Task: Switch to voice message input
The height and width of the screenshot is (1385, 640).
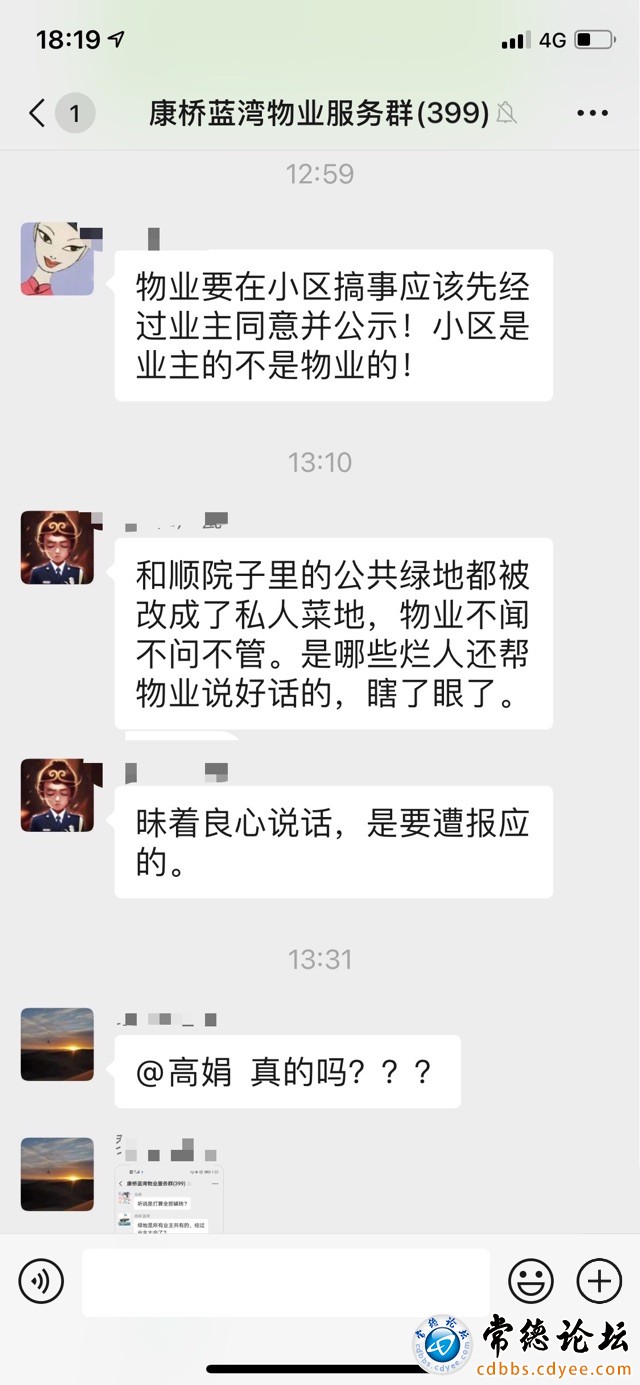Action: [41, 1281]
